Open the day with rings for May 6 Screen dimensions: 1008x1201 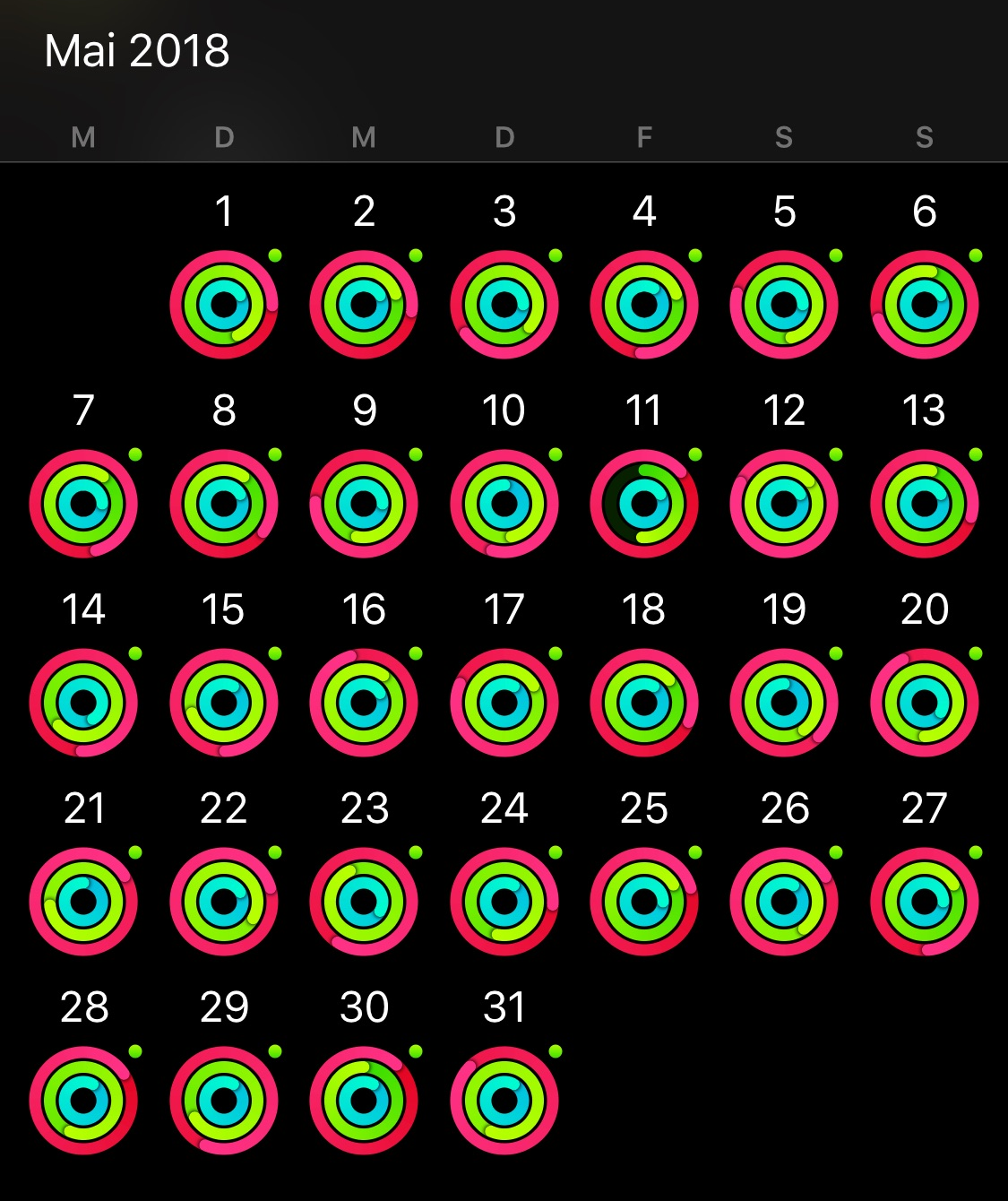pos(925,305)
